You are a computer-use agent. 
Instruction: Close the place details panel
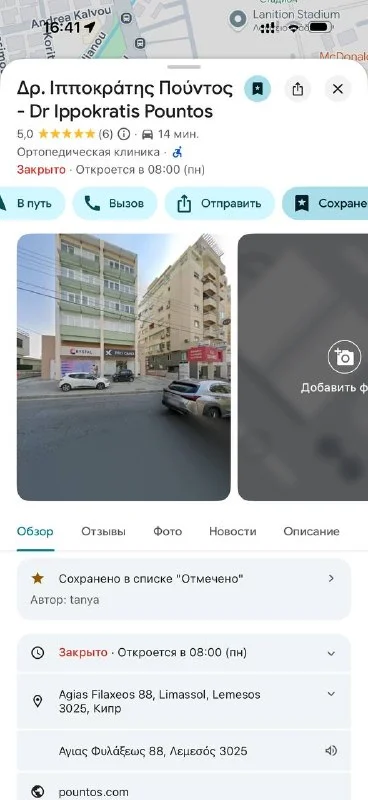tap(338, 89)
